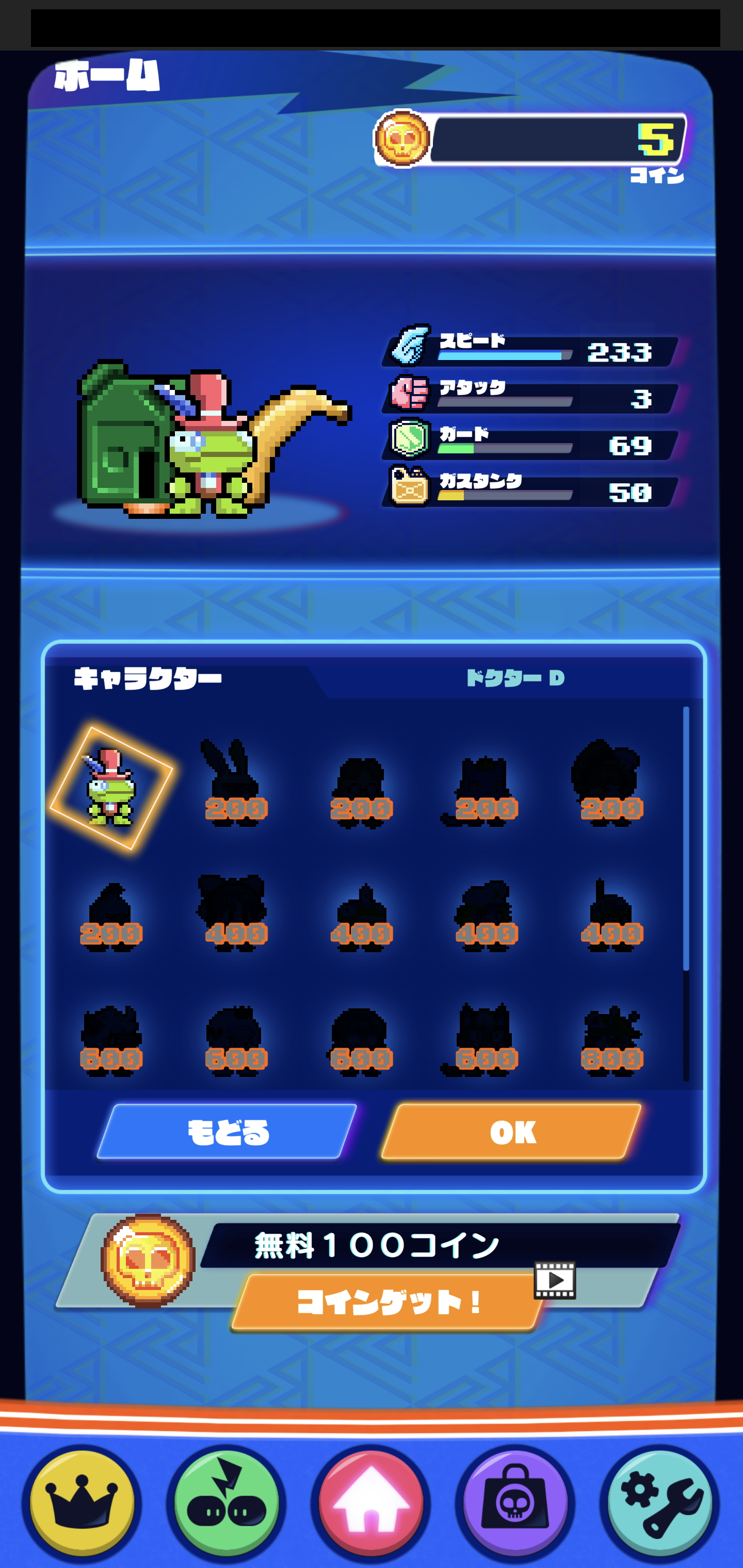Go to the home tab
This screenshot has width=743, height=1568.
pyautogui.click(x=370, y=1503)
